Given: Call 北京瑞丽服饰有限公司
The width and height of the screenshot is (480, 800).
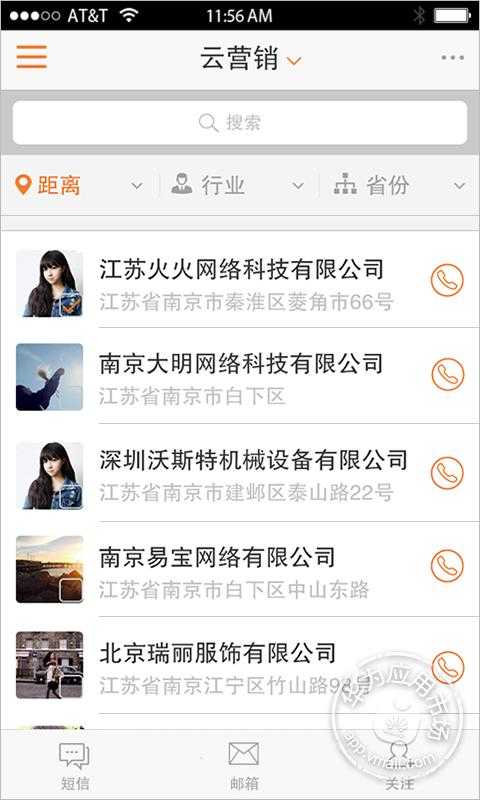Looking at the screenshot, I should (x=447, y=667).
